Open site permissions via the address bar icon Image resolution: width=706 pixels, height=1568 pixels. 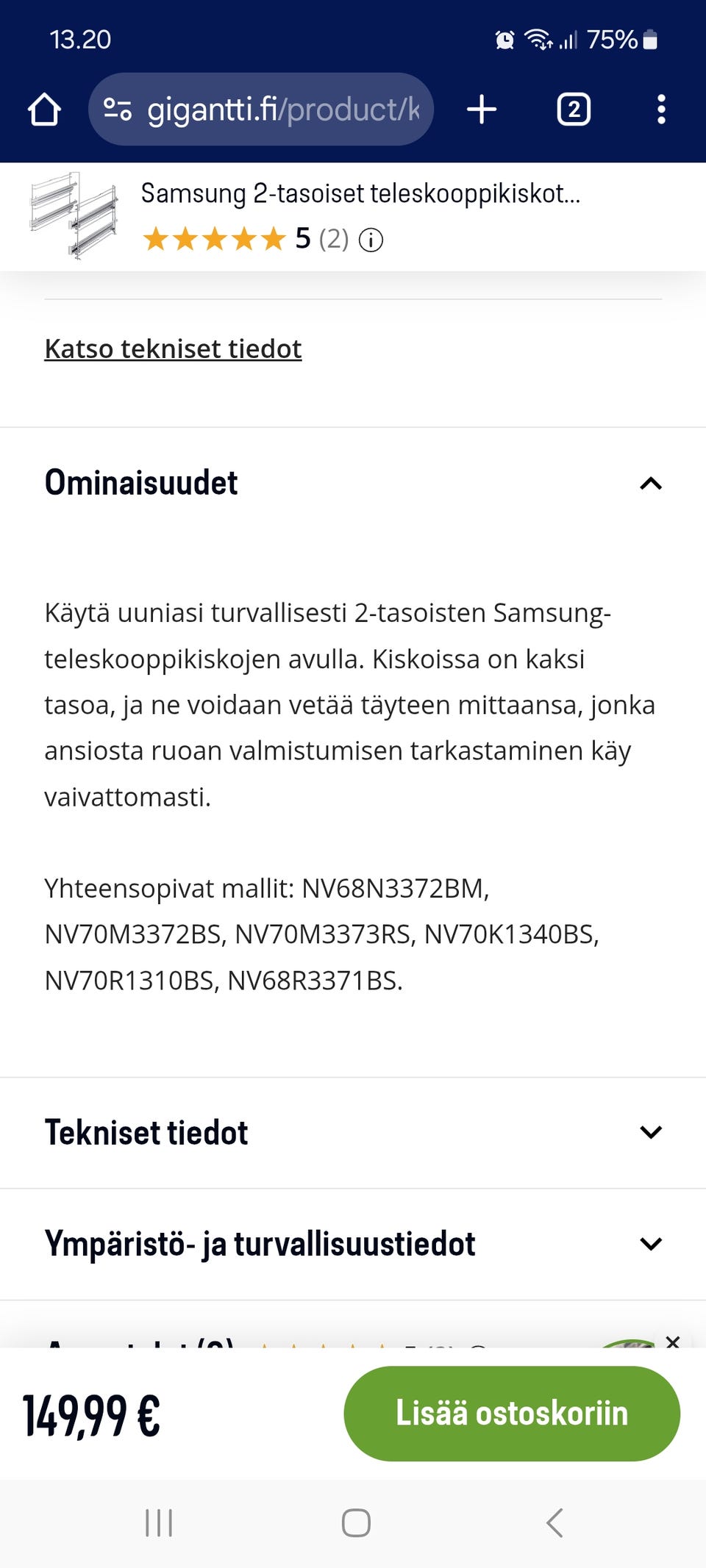118,109
